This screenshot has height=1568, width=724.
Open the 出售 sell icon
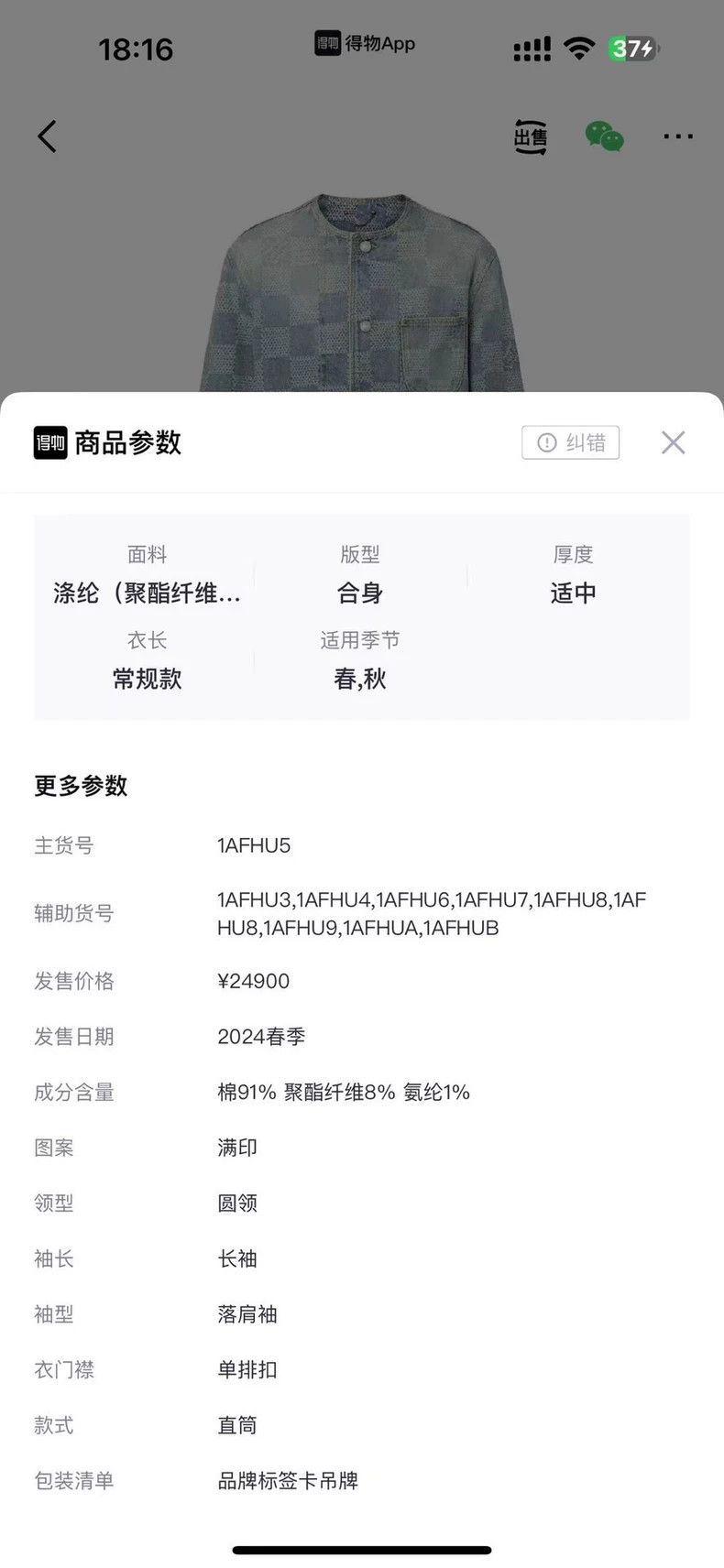tap(530, 136)
